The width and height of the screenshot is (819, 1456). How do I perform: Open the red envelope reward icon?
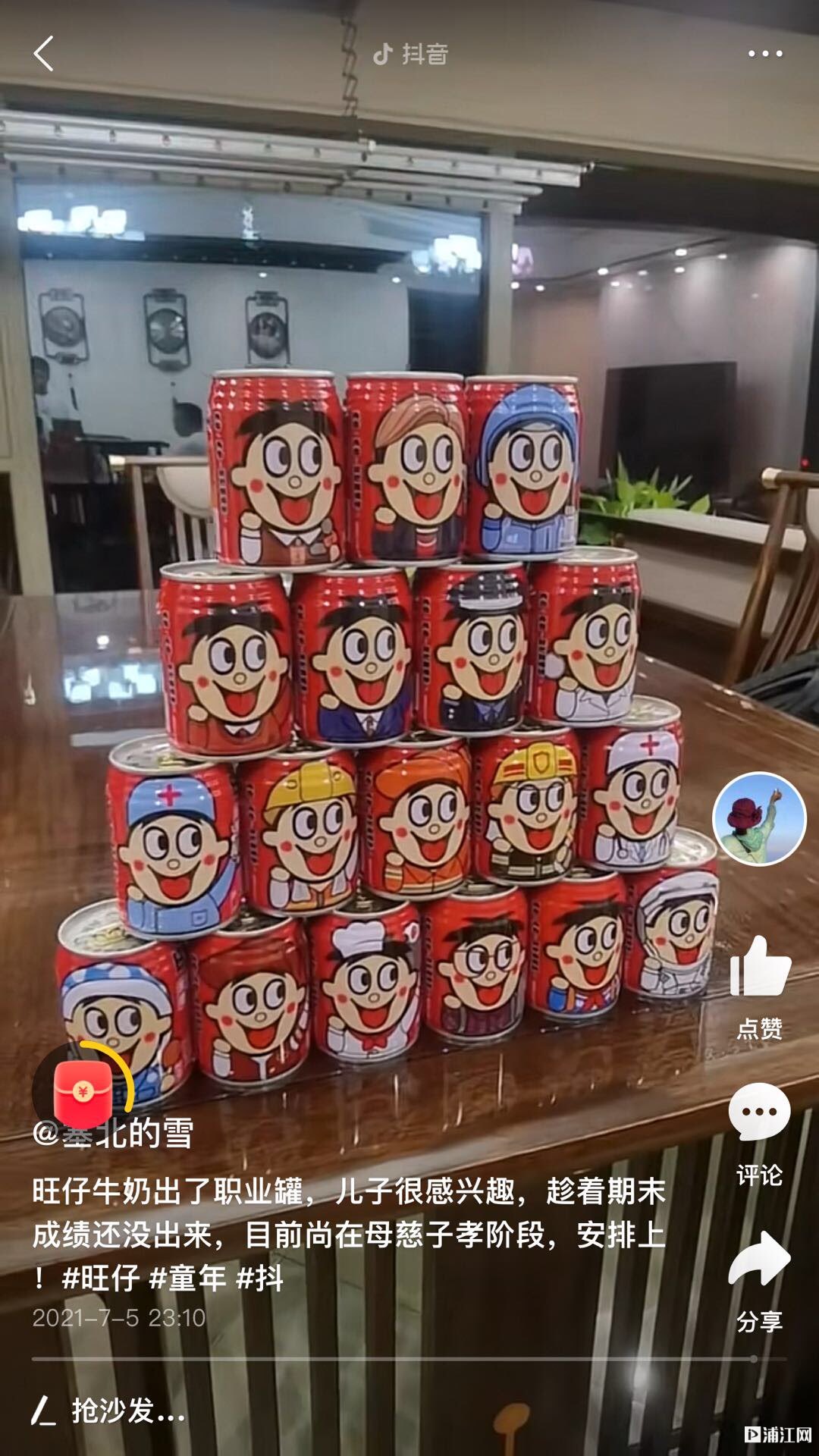click(83, 1091)
